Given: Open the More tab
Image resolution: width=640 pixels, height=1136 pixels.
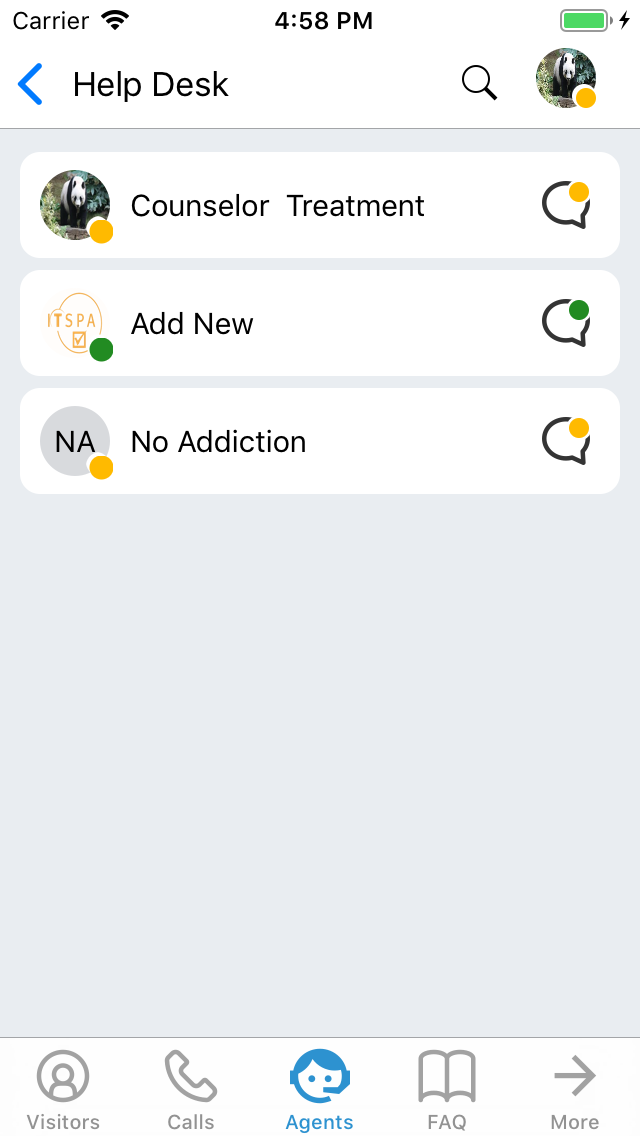Looking at the screenshot, I should coord(575,1090).
